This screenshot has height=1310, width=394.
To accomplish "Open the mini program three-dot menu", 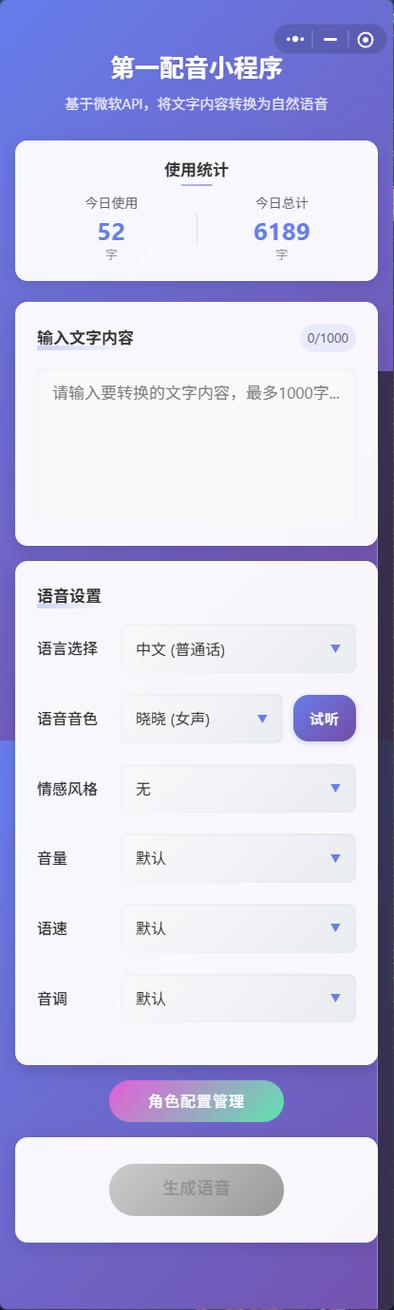I will pos(295,39).
